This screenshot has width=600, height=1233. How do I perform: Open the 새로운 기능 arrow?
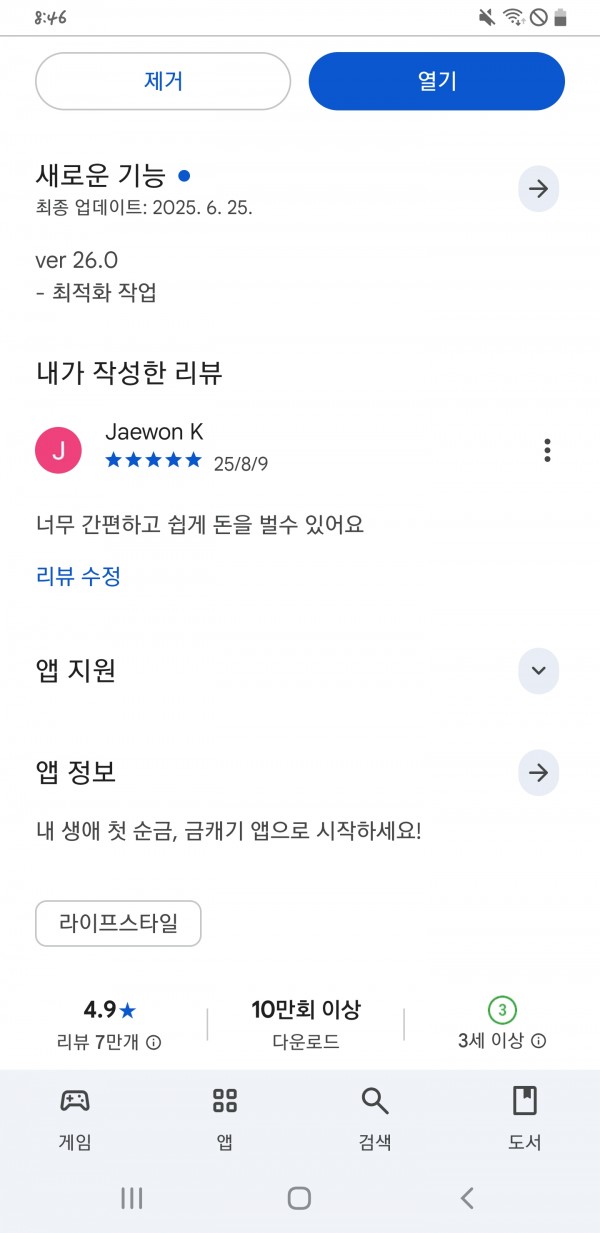(538, 189)
